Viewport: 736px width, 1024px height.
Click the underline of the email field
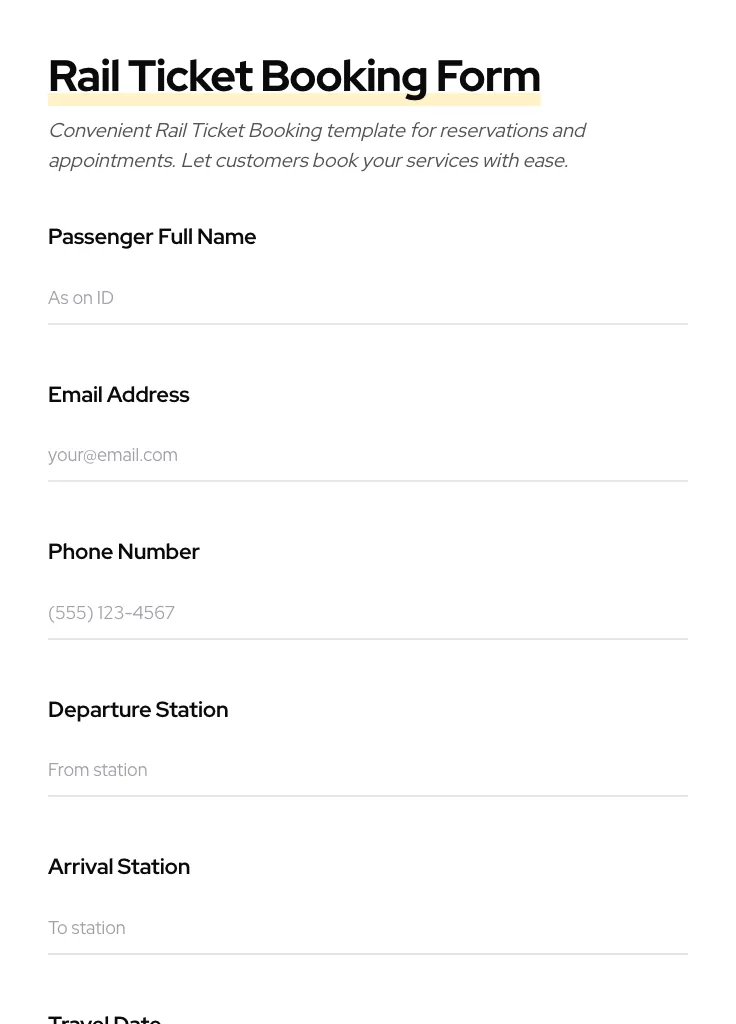point(368,482)
